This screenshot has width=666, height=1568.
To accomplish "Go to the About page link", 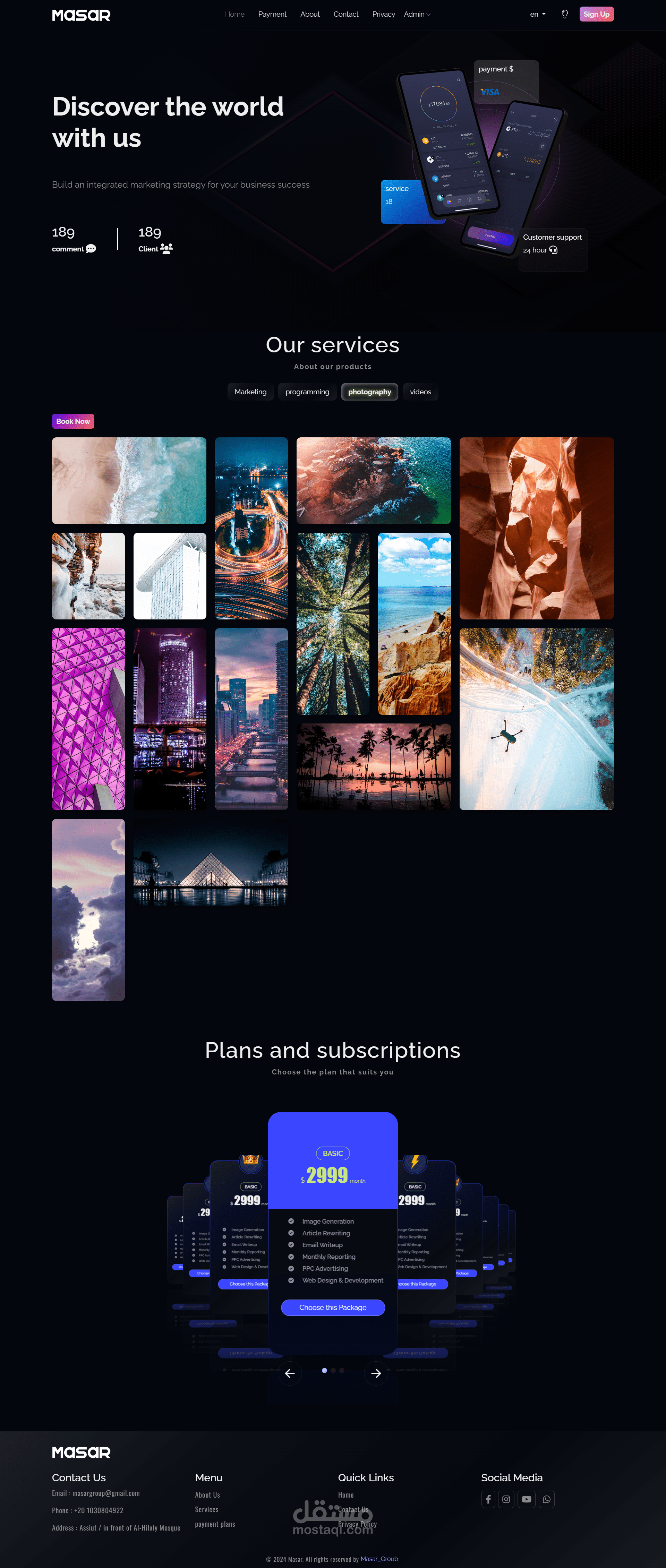I will point(309,14).
